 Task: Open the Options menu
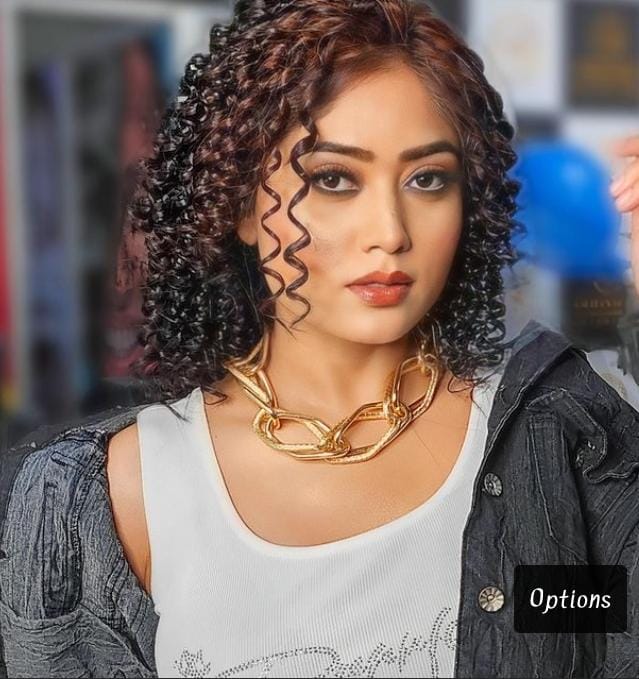point(570,599)
